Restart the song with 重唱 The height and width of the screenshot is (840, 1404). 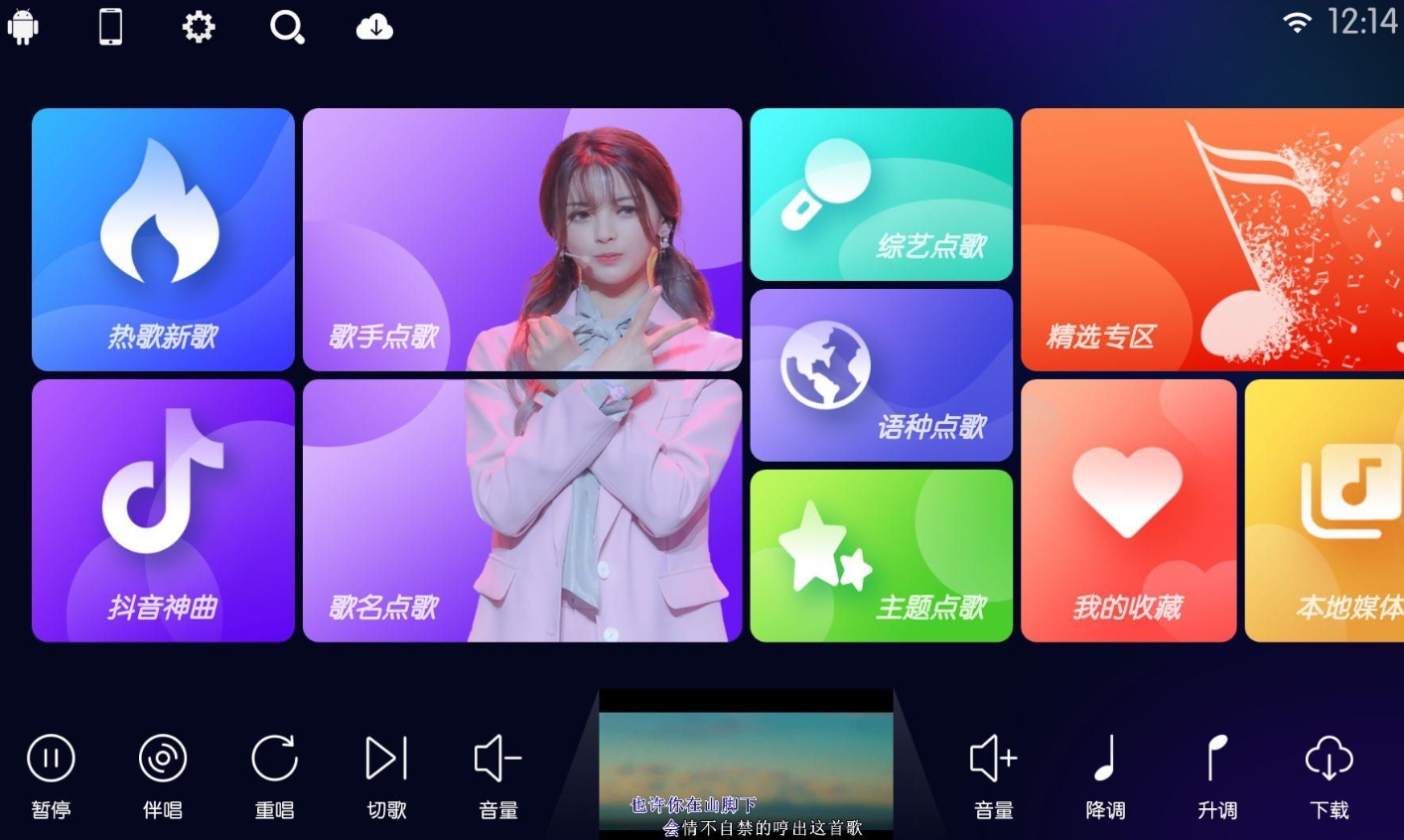coord(275,775)
